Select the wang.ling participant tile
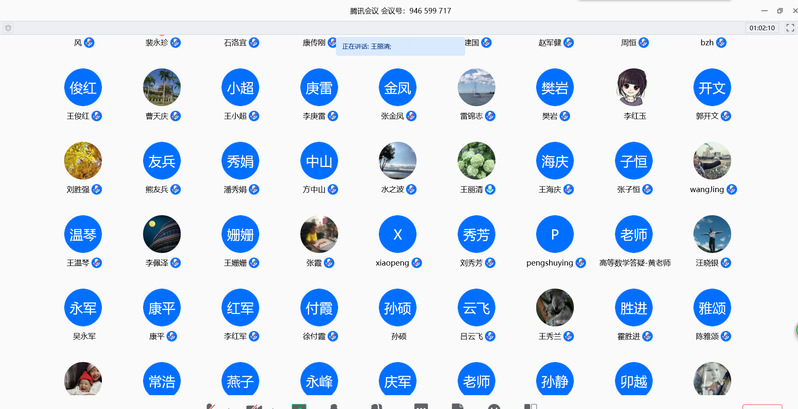 coord(712,161)
